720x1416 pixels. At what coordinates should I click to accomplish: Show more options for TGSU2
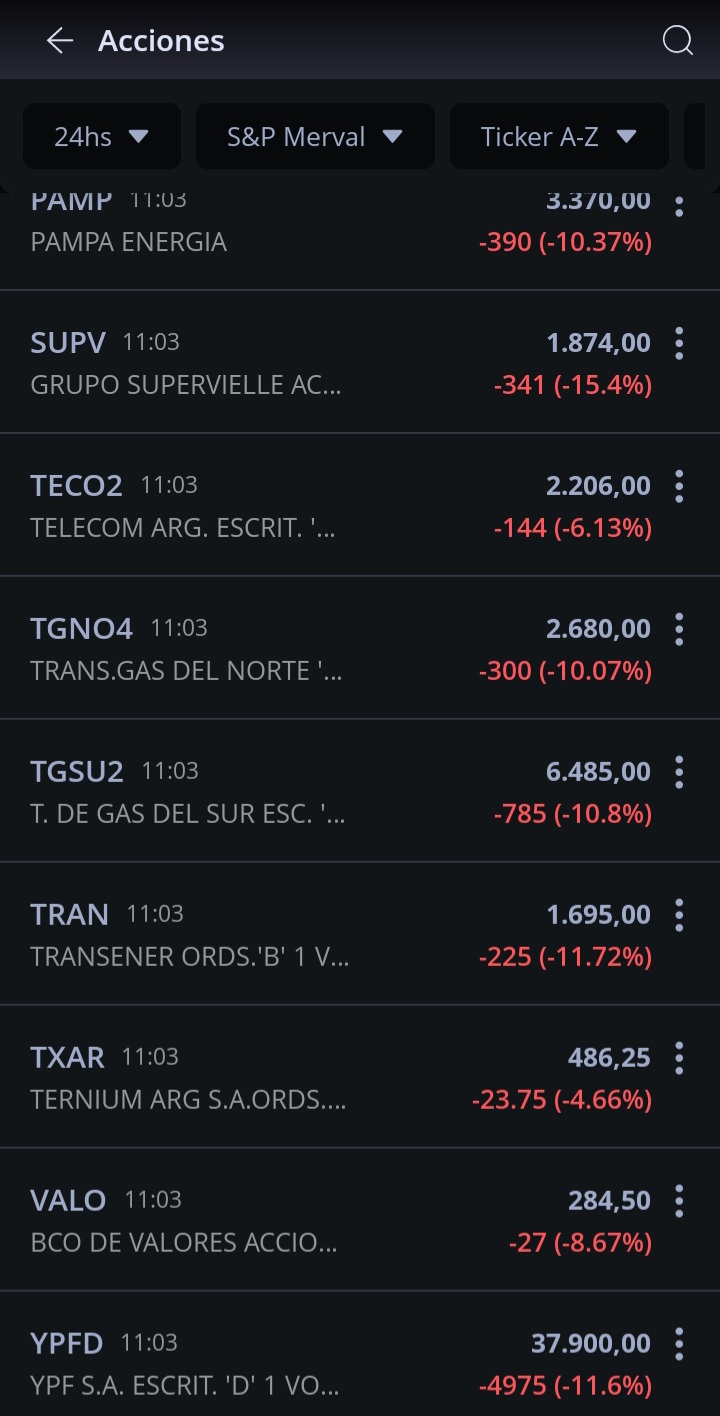[679, 772]
